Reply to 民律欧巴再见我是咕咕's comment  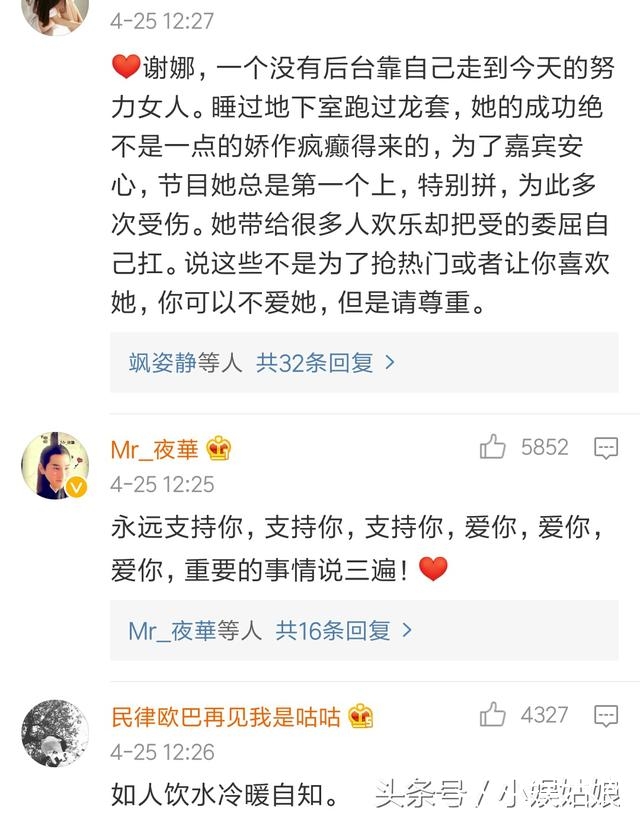tap(606, 716)
